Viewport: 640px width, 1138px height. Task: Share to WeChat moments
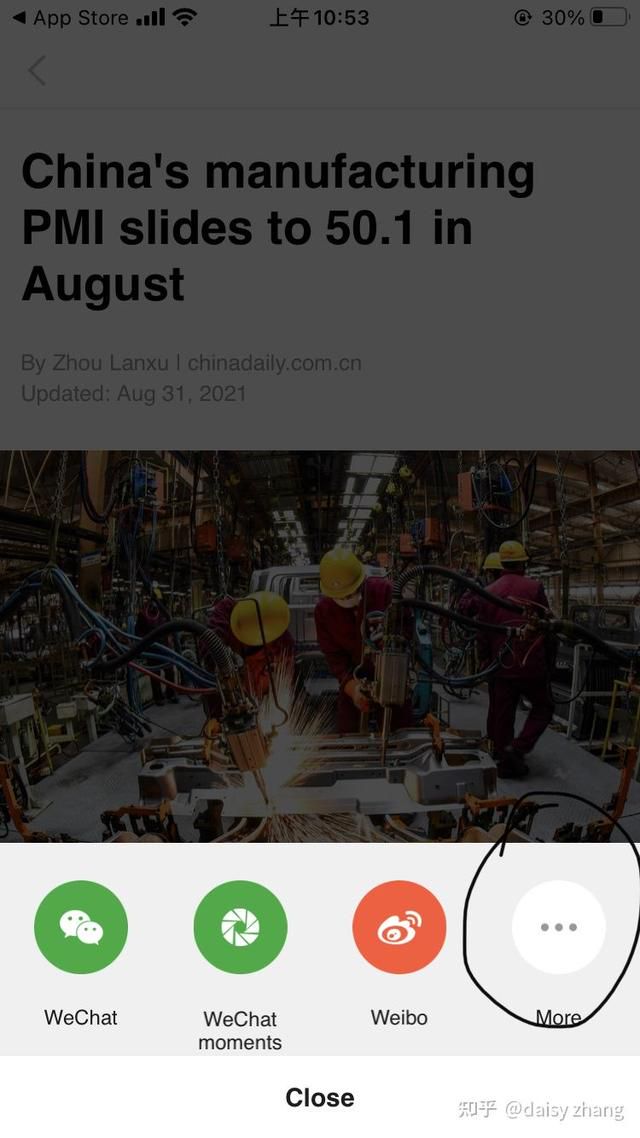click(x=240, y=927)
